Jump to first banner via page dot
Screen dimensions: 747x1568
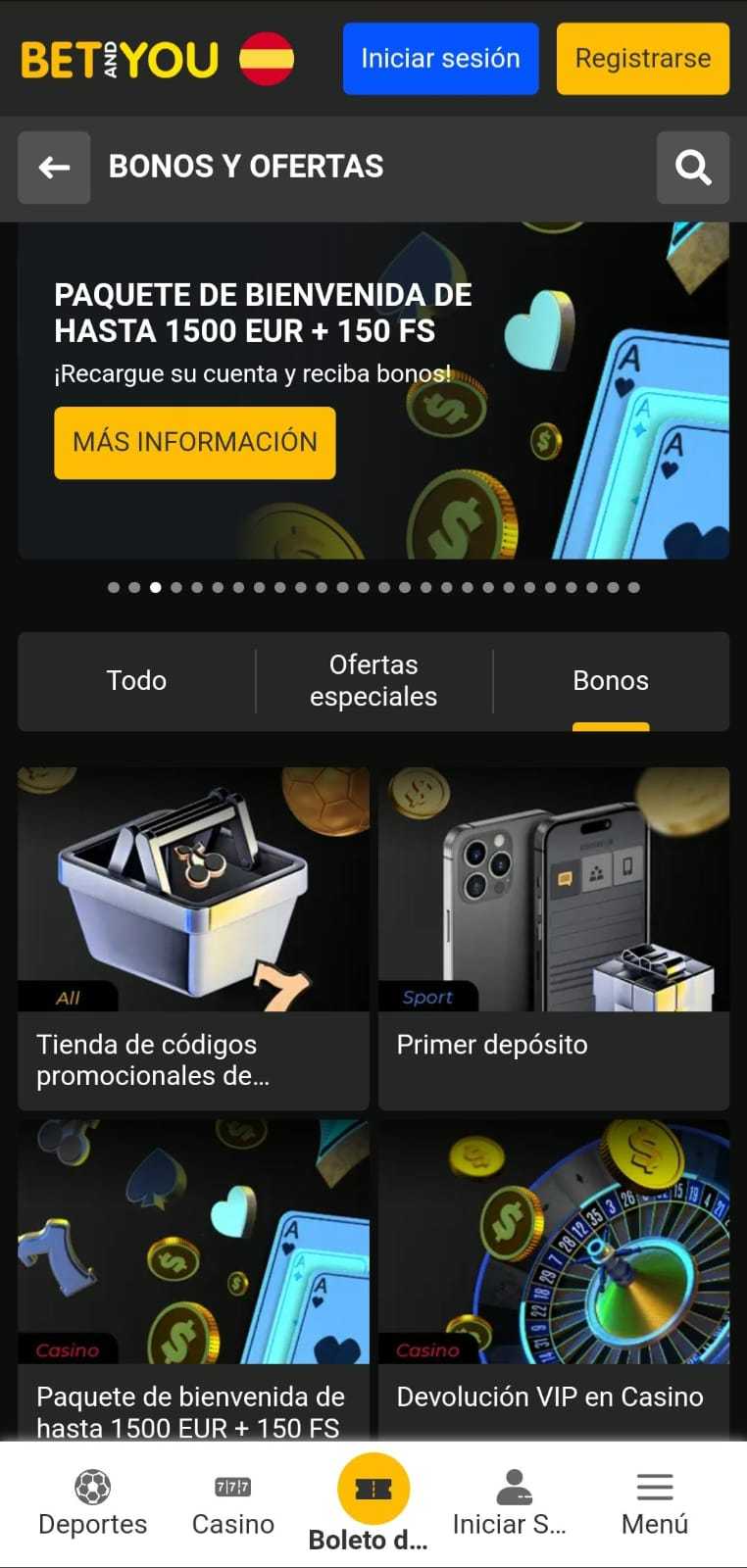114,588
